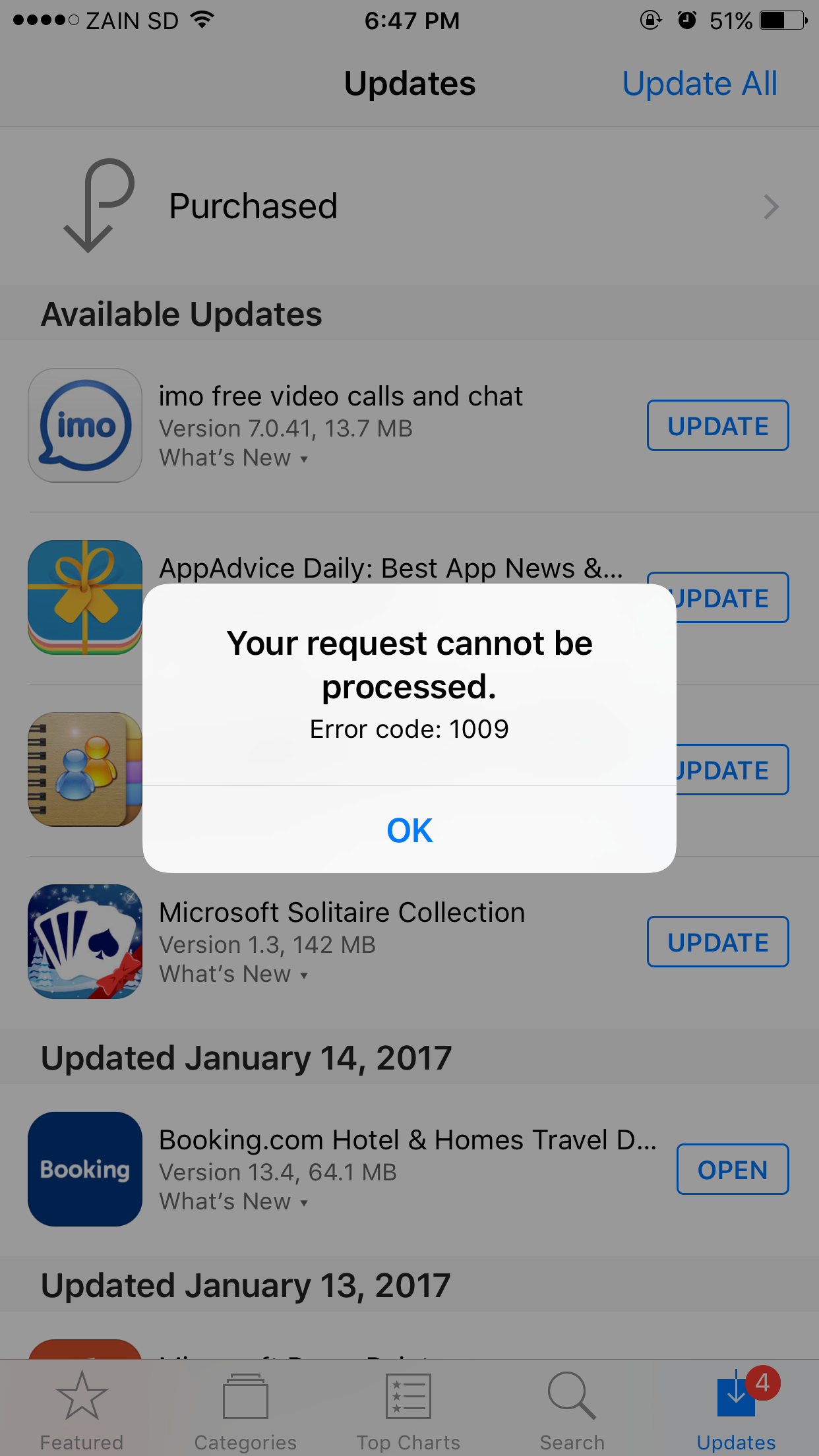Image resolution: width=819 pixels, height=1456 pixels.
Task: Update imo free video calls app
Action: (717, 425)
